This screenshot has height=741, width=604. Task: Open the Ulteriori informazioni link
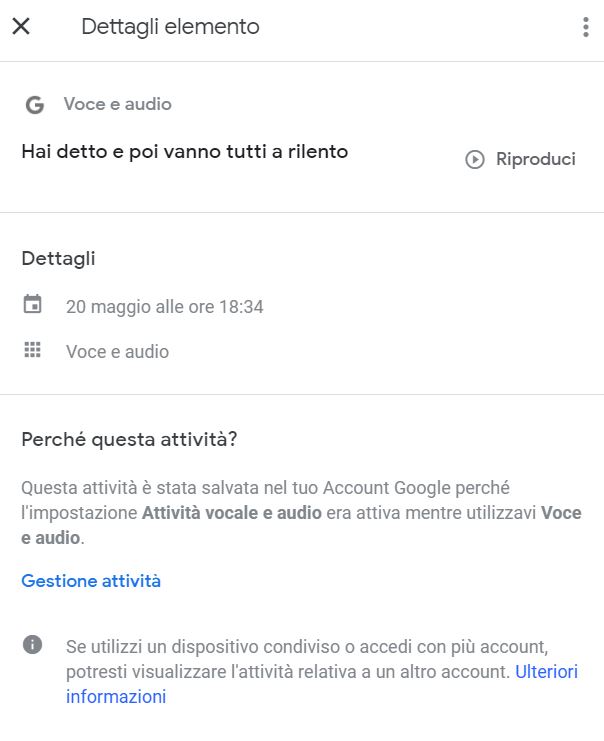point(546,672)
